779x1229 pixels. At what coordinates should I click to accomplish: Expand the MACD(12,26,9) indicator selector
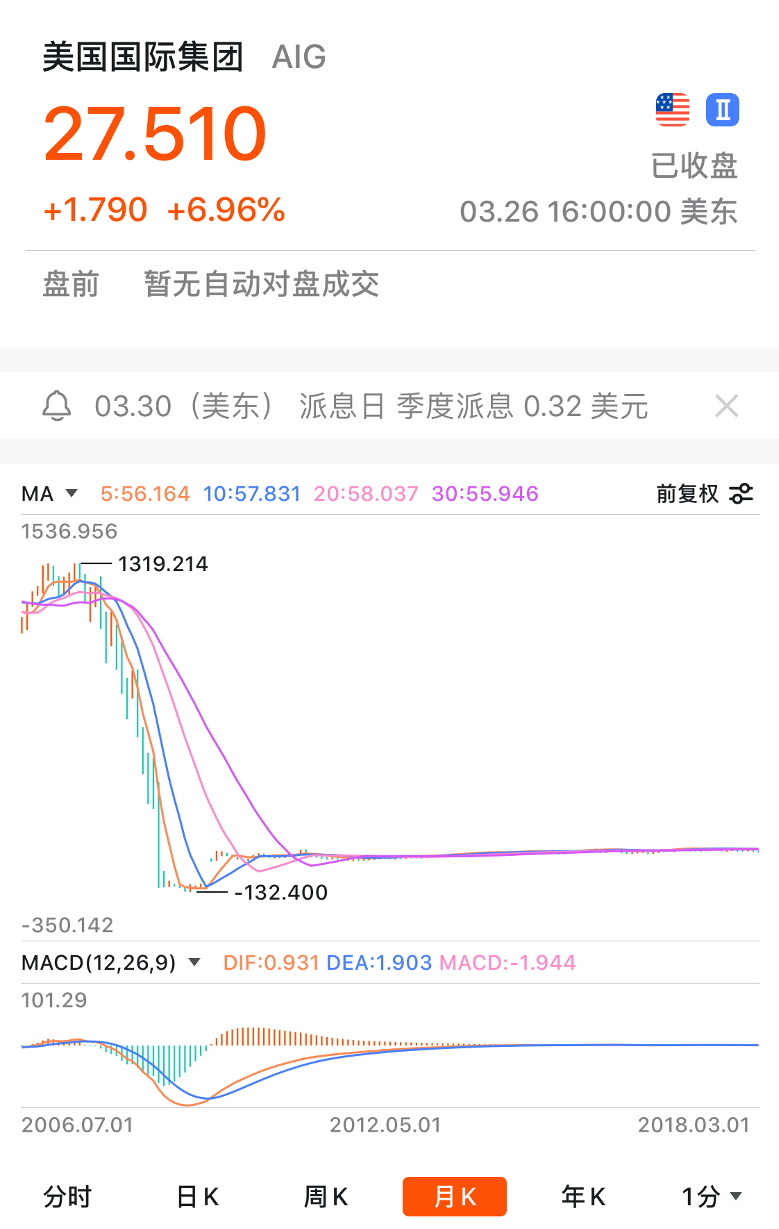[111, 963]
